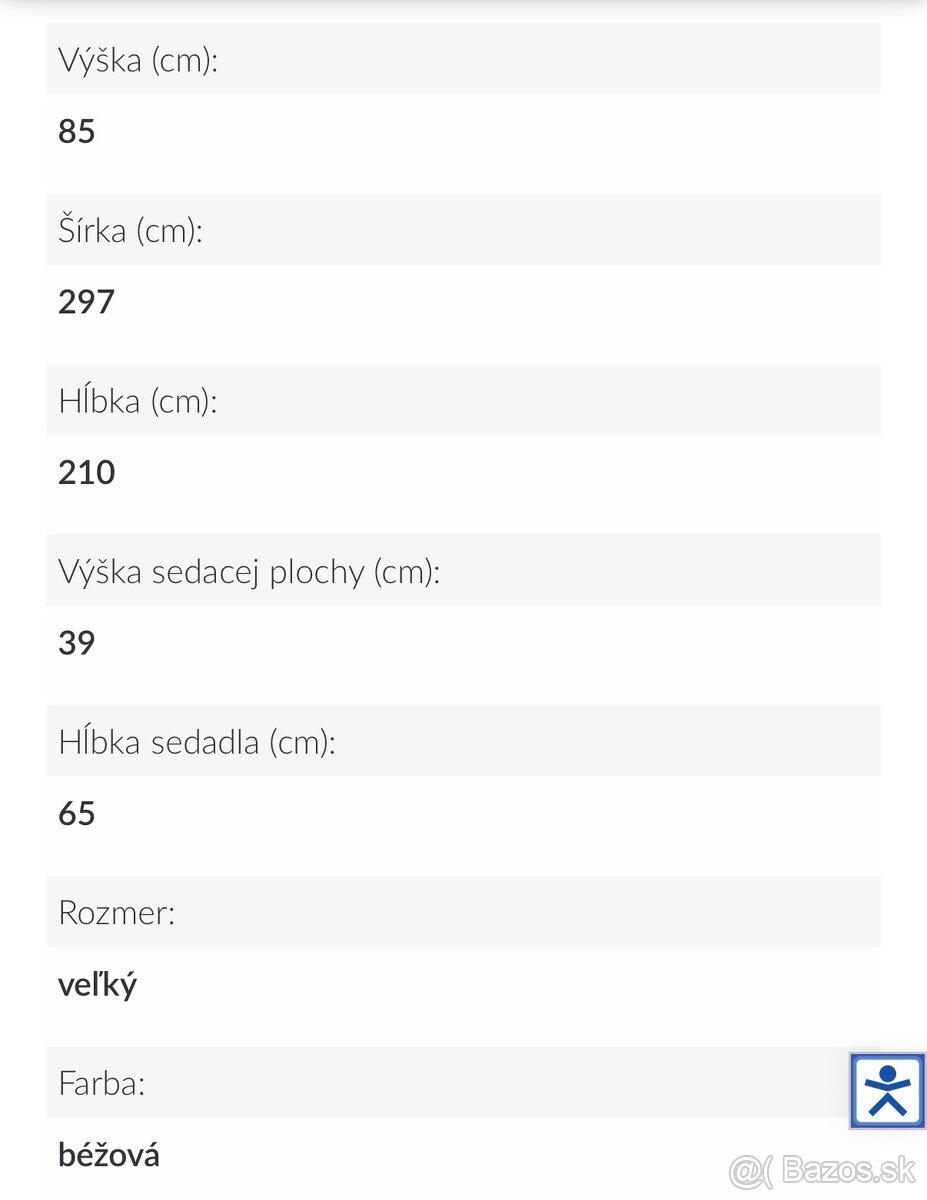Select the Rozmer row heading
927x1200 pixels.
115,912
